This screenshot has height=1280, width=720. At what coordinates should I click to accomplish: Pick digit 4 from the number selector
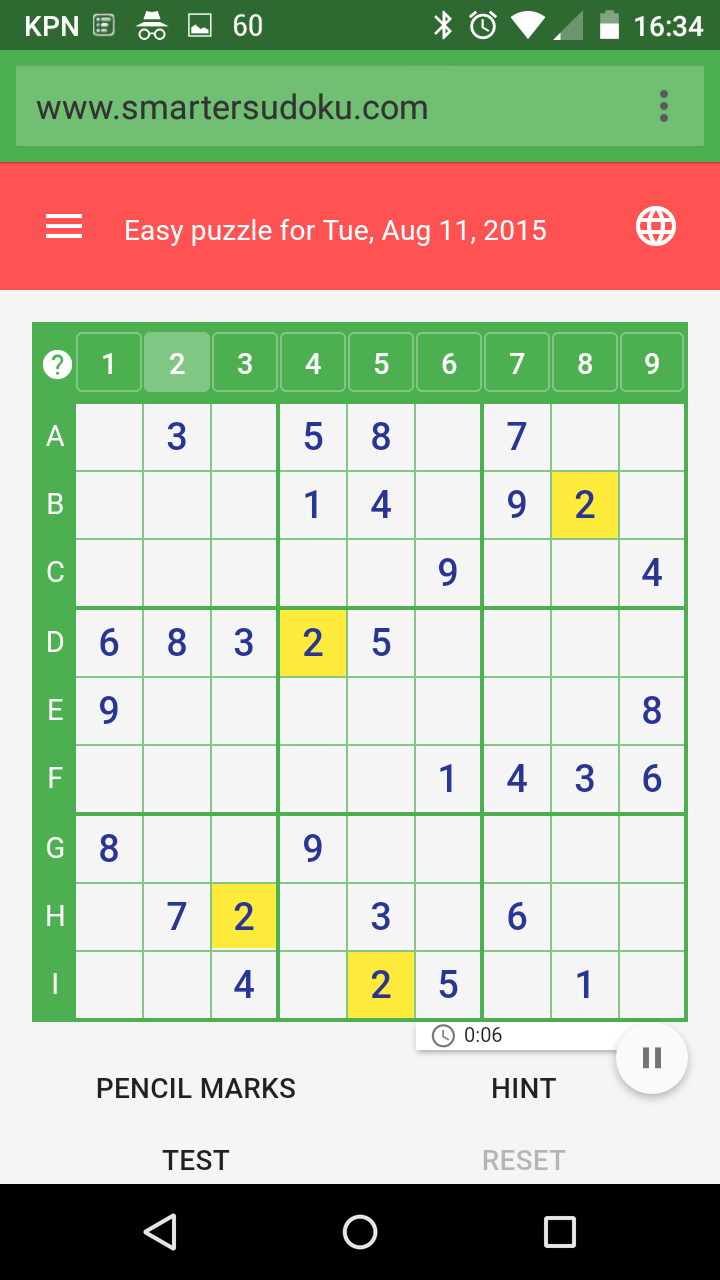pos(313,362)
